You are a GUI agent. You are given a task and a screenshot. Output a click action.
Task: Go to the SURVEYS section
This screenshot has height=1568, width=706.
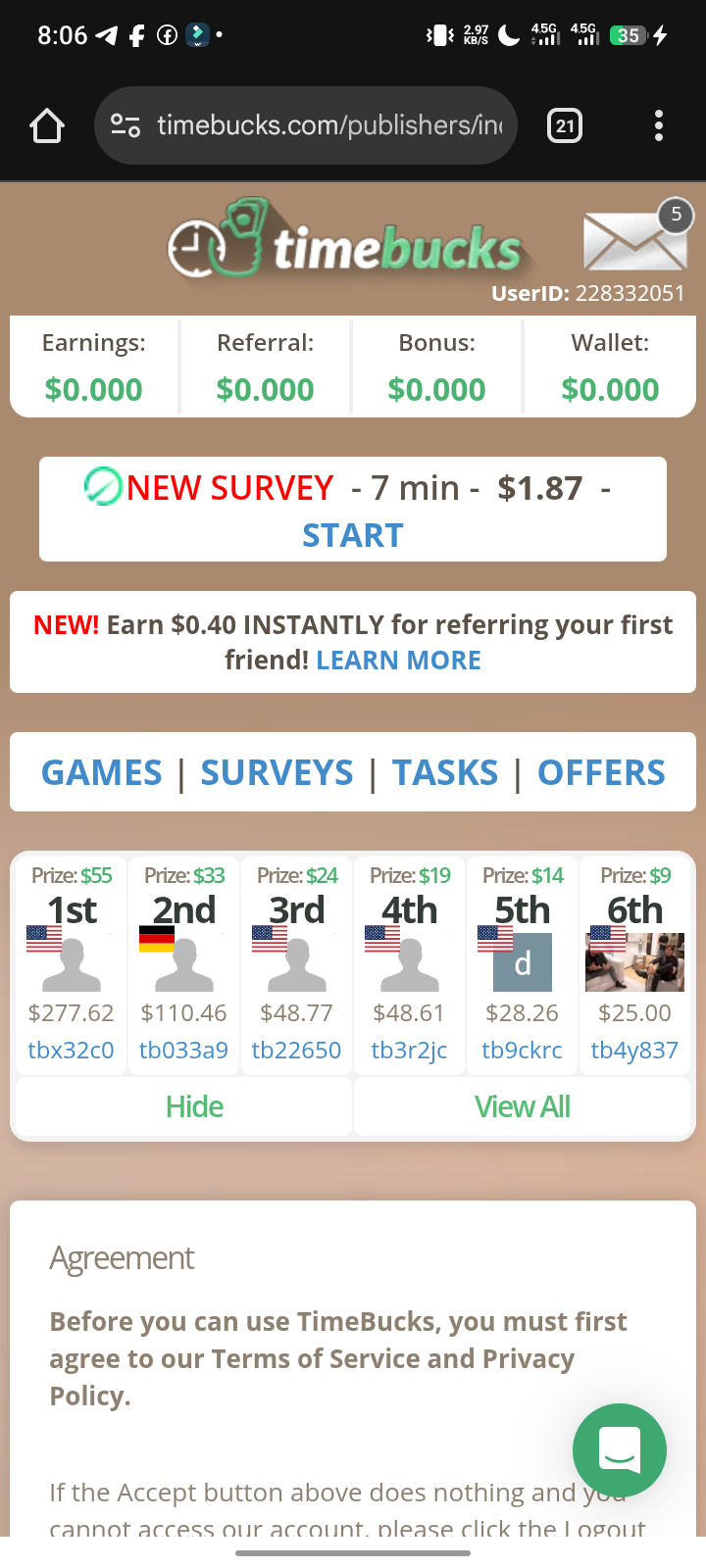click(x=277, y=772)
